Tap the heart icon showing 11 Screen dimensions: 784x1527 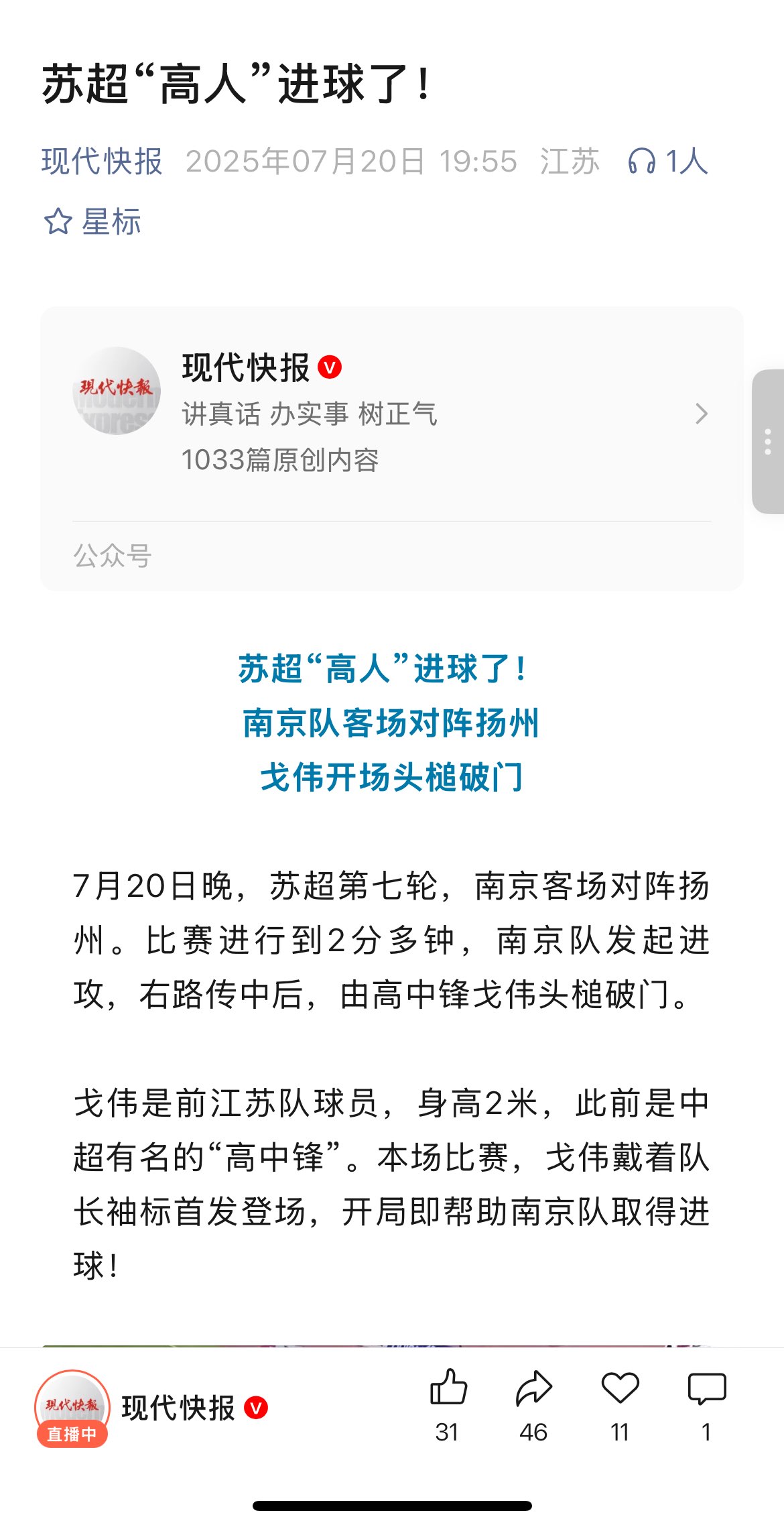pyautogui.click(x=620, y=1388)
